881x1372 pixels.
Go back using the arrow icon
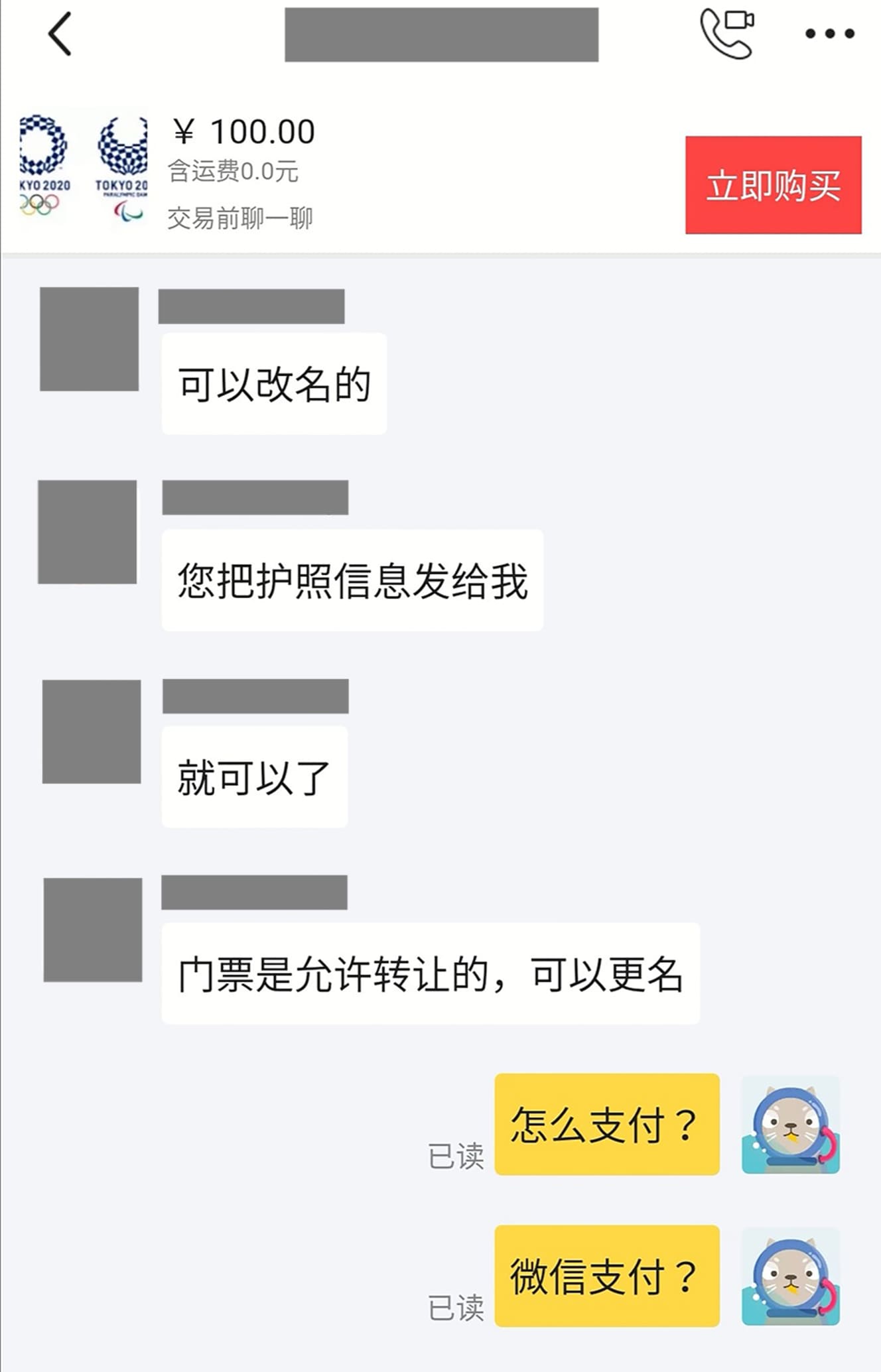60,34
